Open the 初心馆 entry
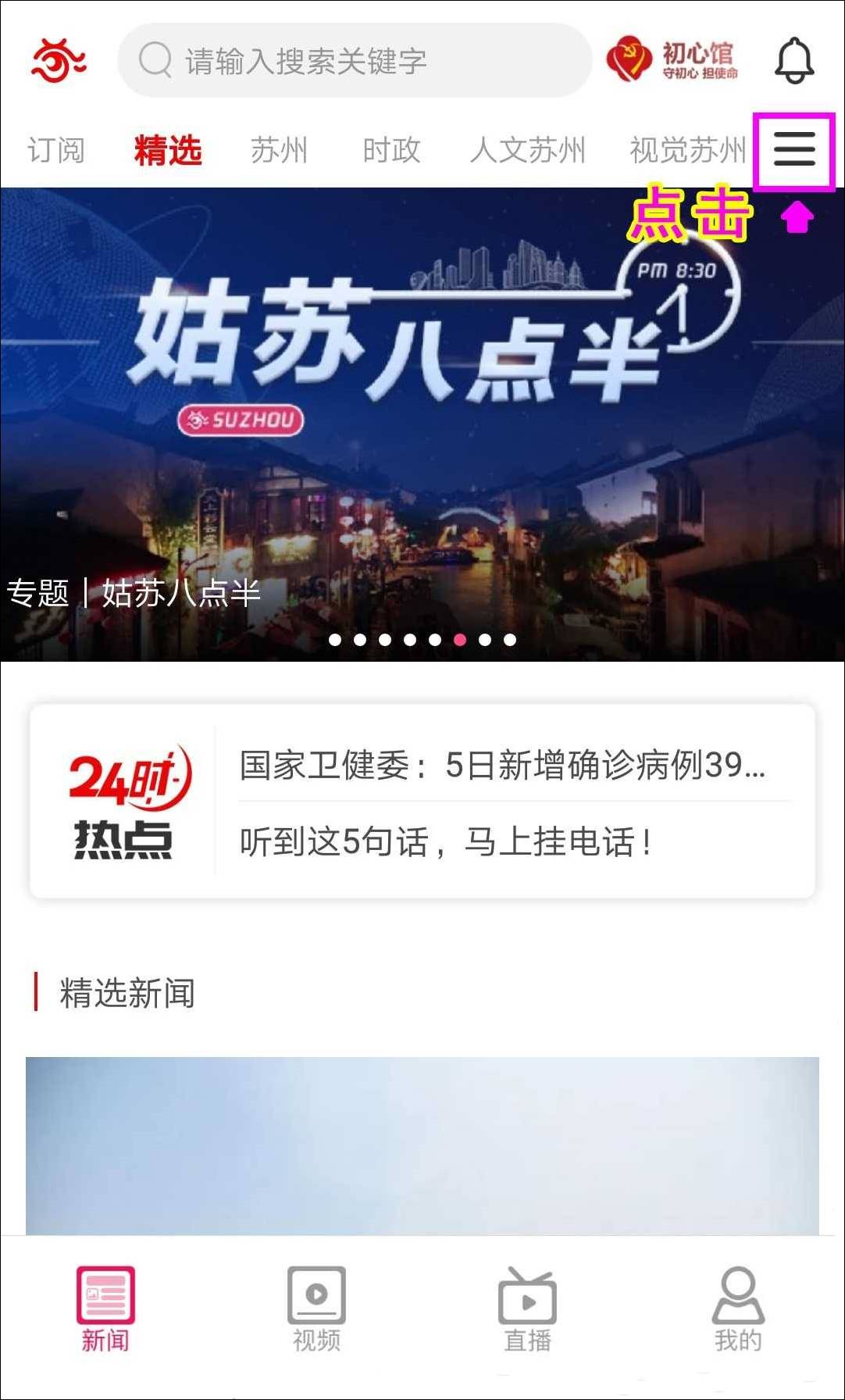This screenshot has height=1400, width=845. click(672, 60)
